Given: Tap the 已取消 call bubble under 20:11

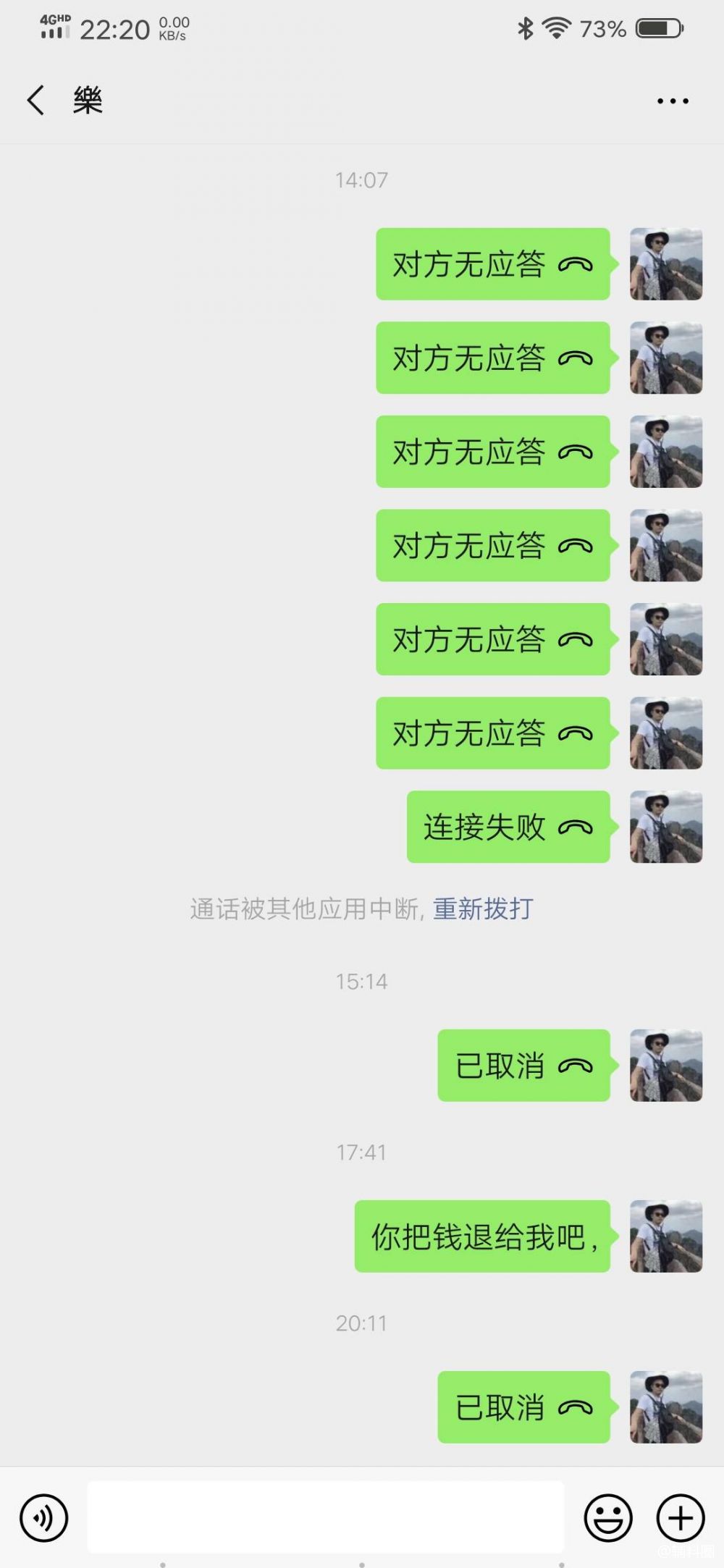Looking at the screenshot, I should point(523,1407).
